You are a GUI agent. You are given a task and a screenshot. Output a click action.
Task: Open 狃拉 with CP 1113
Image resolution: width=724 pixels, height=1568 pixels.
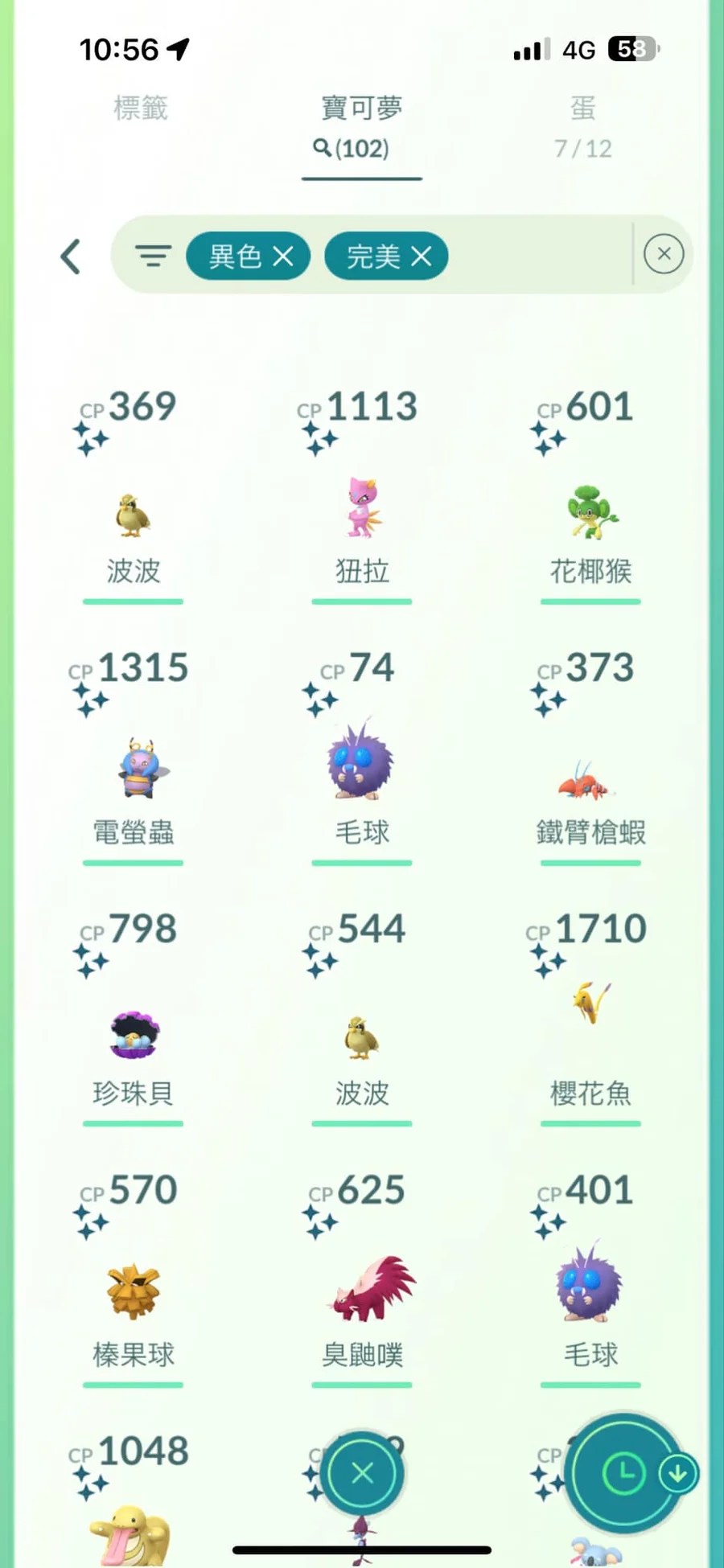pos(362,508)
